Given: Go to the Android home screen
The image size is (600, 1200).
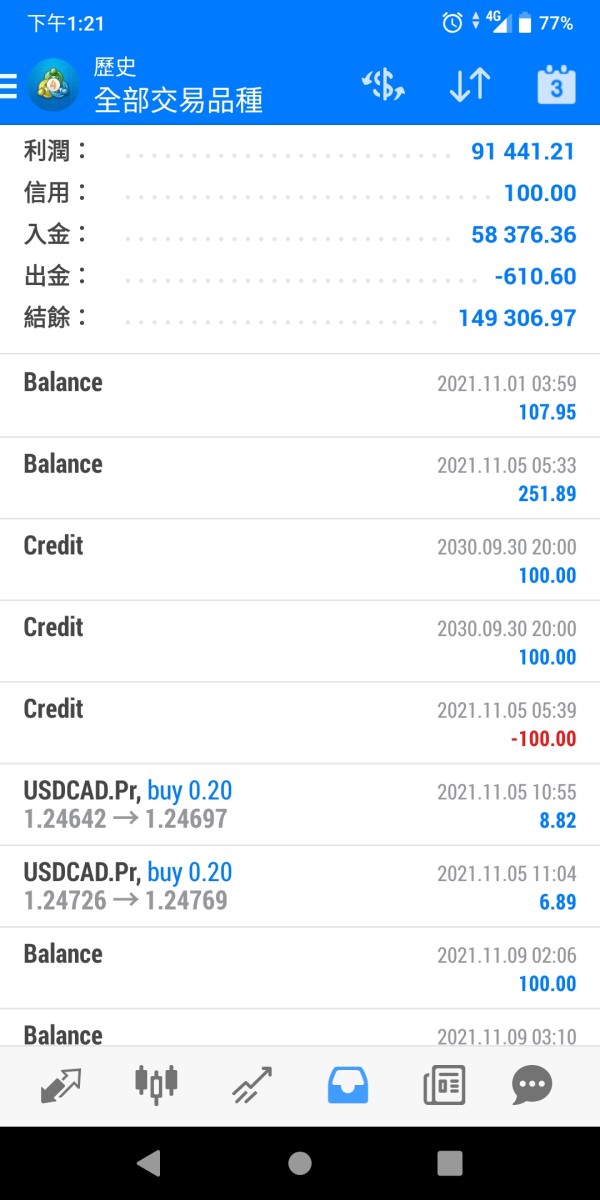Looking at the screenshot, I should [300, 1163].
